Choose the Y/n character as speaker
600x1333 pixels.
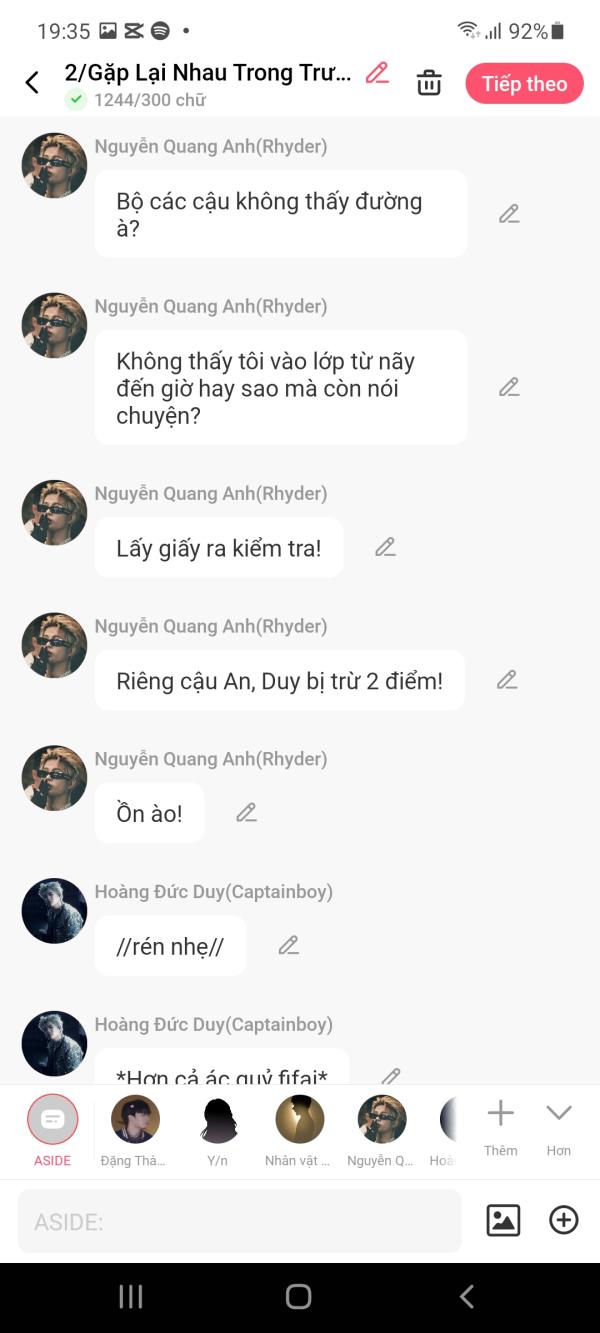[x=217, y=1130]
